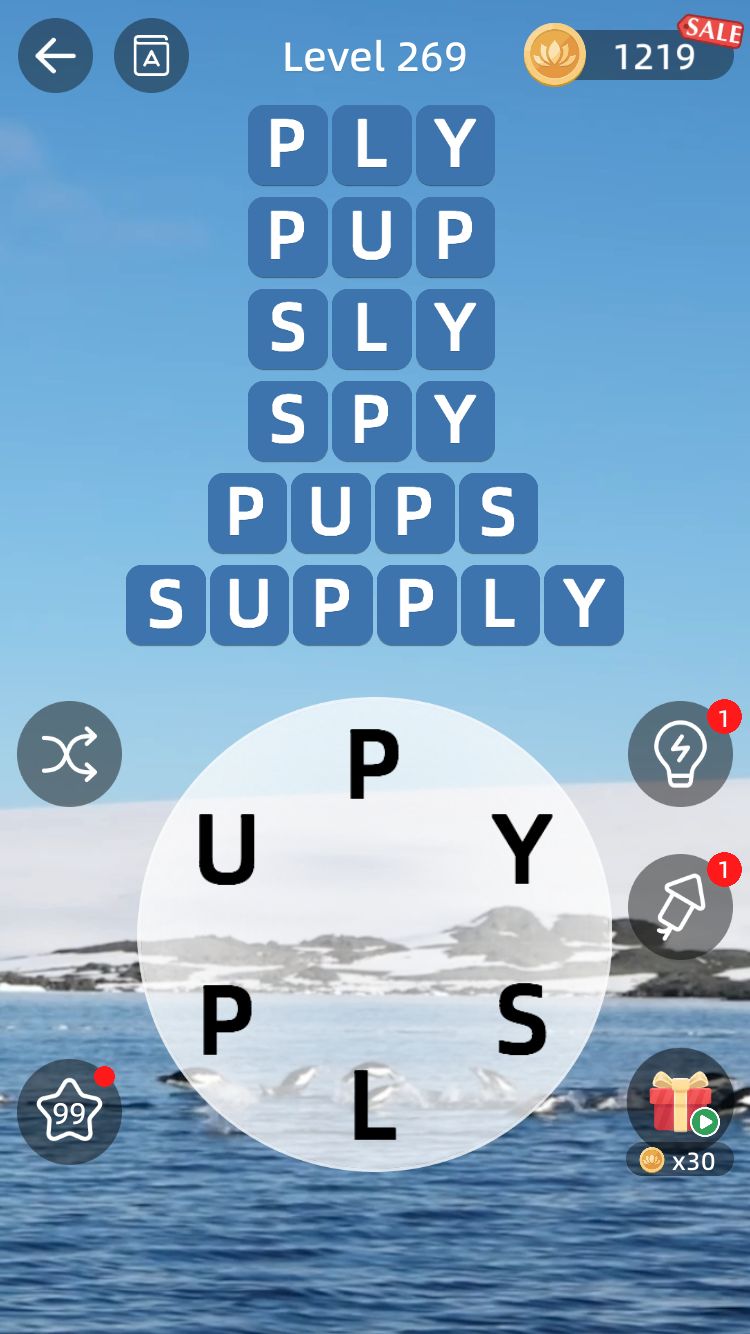Open the dictionary book icon

click(x=151, y=56)
